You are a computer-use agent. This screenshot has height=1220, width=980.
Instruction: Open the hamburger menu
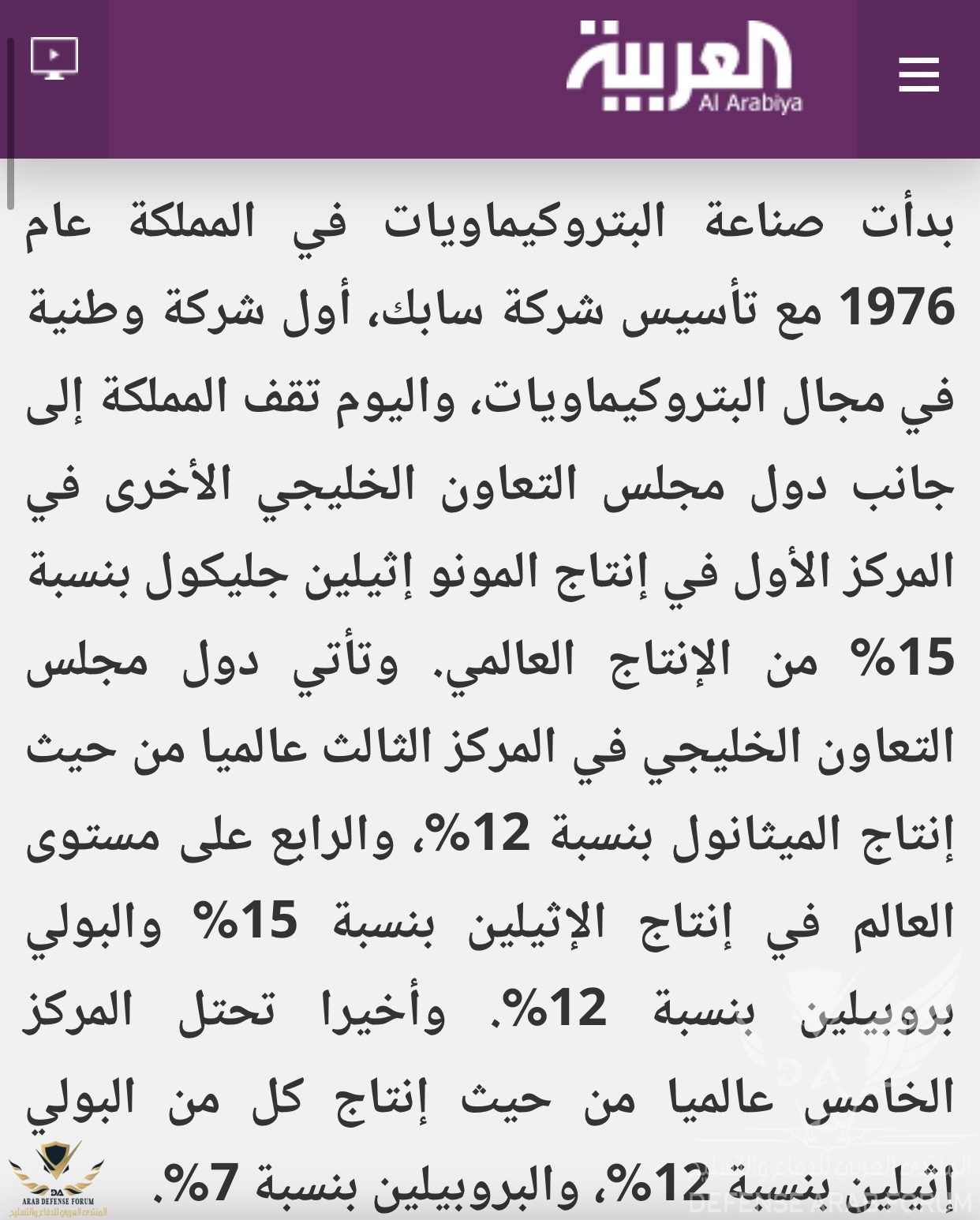click(918, 75)
